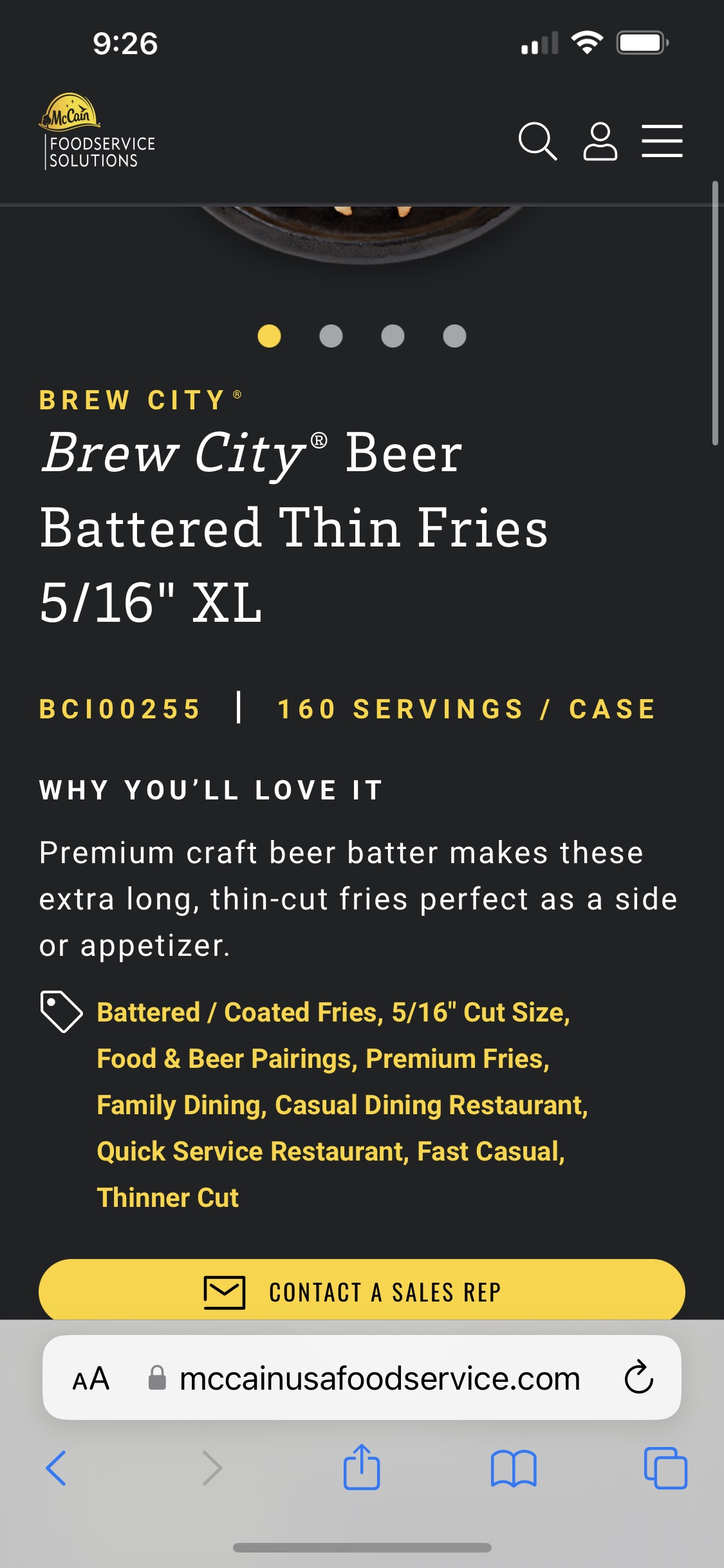Open the 5/16" Cut Size tag
Viewport: 724px width, 1568px height.
(481, 1012)
